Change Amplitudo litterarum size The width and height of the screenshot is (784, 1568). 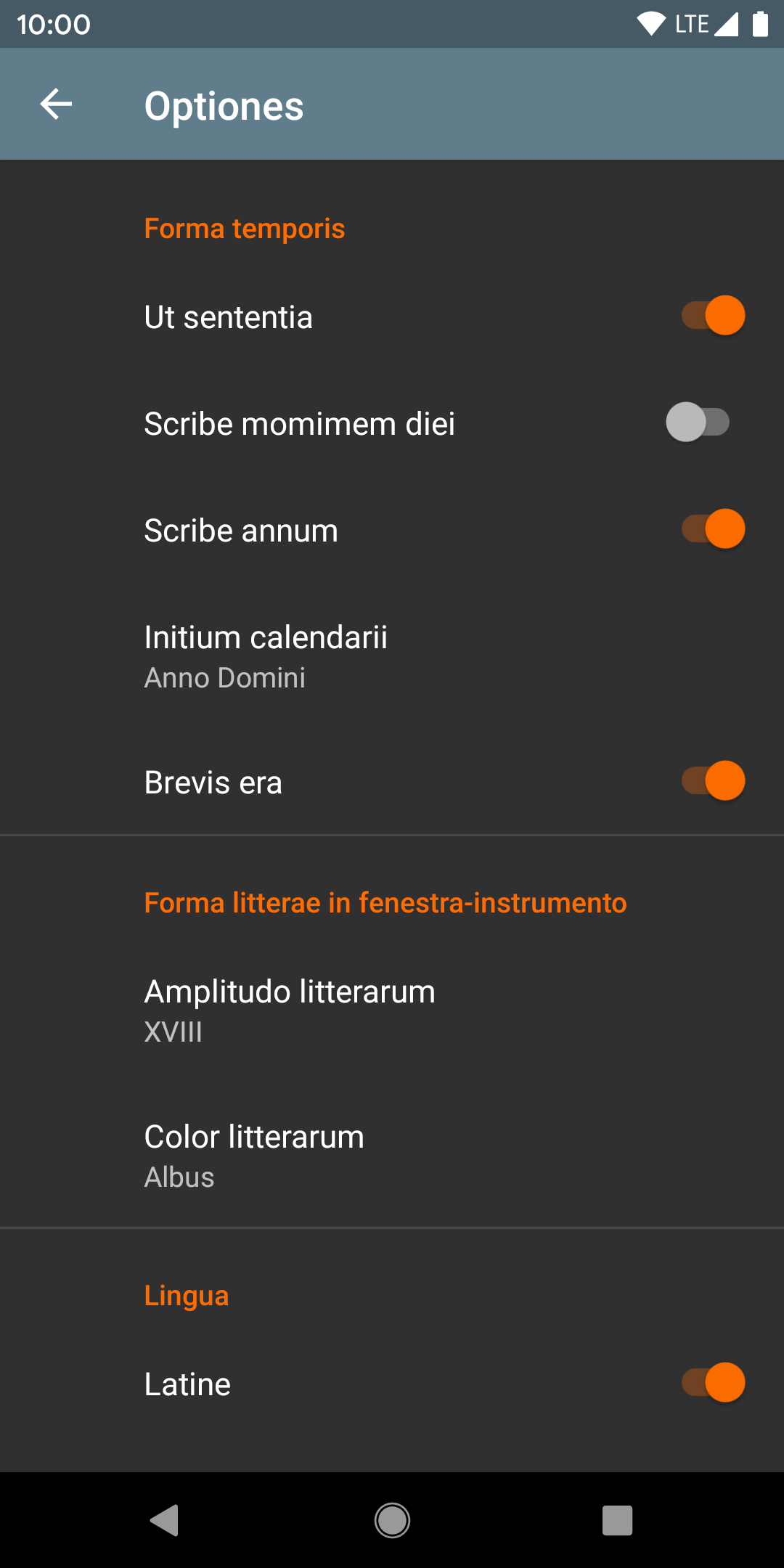290,1010
